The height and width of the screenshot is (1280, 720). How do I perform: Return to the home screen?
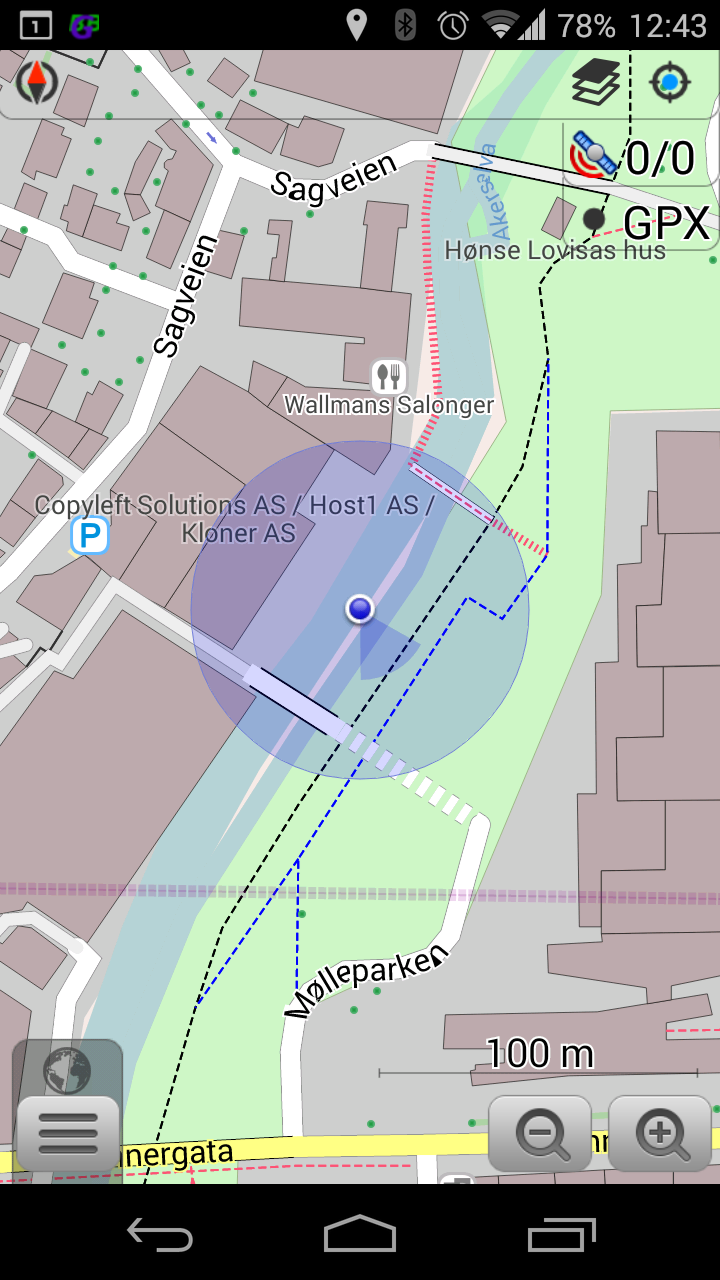[360, 1234]
